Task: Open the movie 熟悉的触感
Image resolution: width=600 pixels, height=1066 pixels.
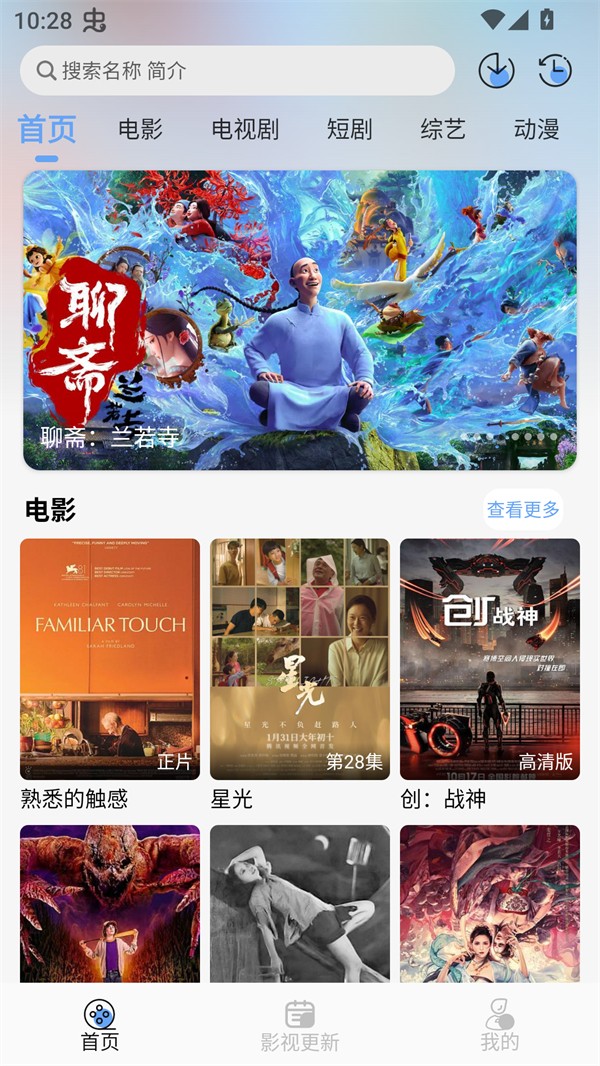Action: pyautogui.click(x=110, y=660)
